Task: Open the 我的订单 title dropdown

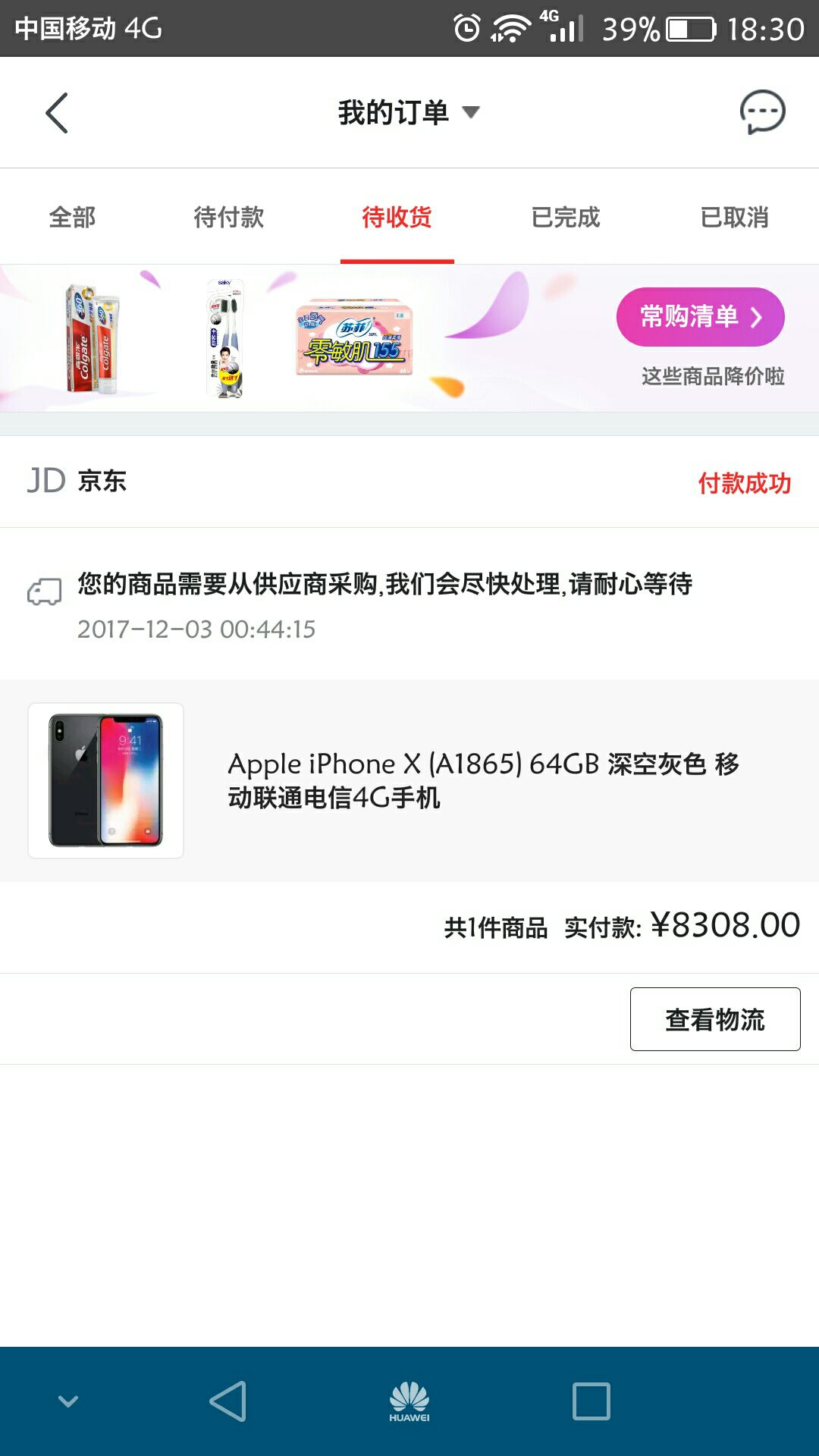Action: coord(472,111)
